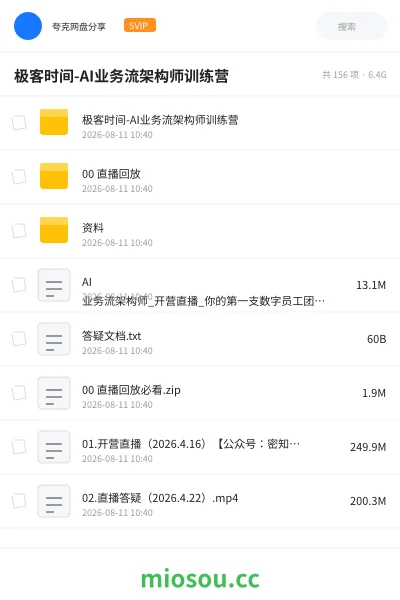Image resolution: width=400 pixels, height=600 pixels.
Task: Select the 00 直播回放必看.zip checkbox
Action: 19,393
